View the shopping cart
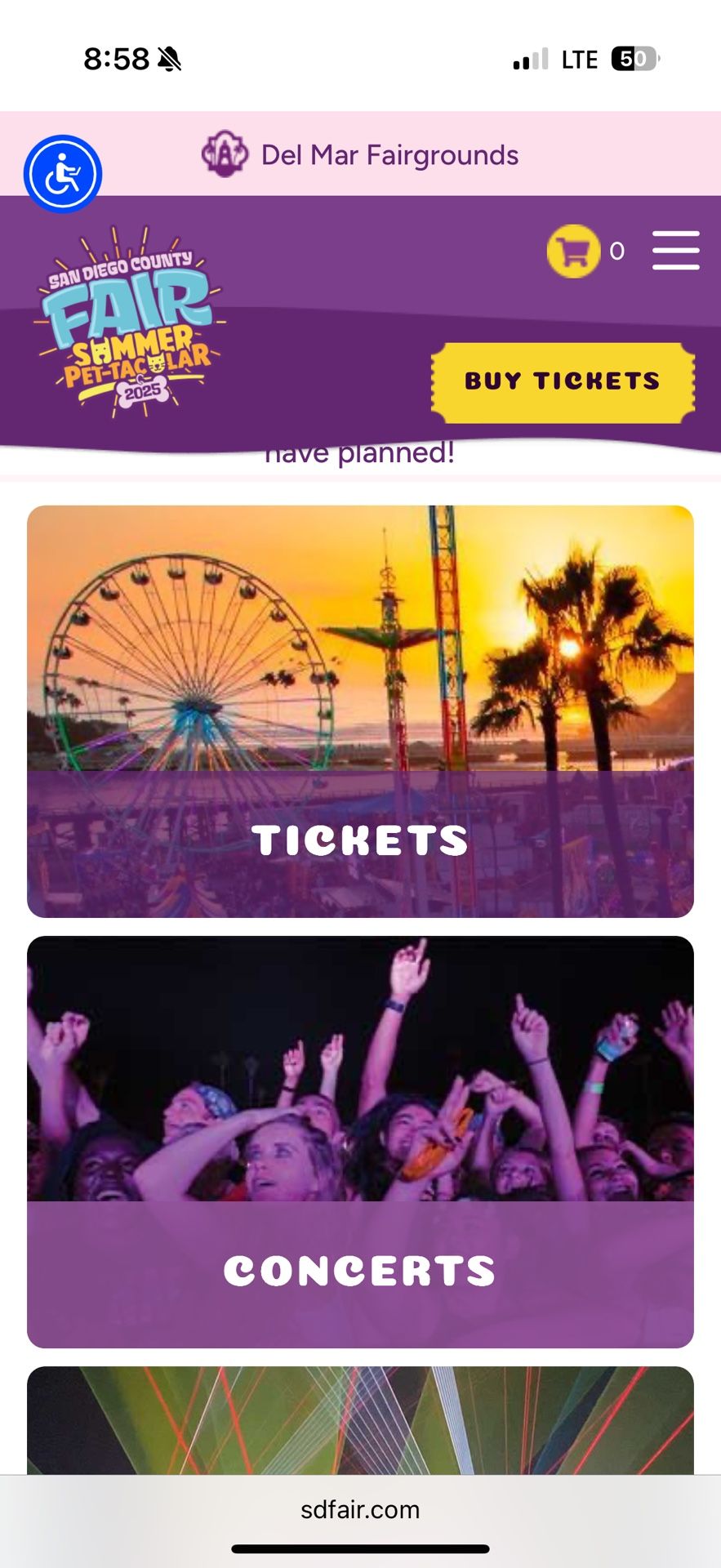 pos(573,252)
